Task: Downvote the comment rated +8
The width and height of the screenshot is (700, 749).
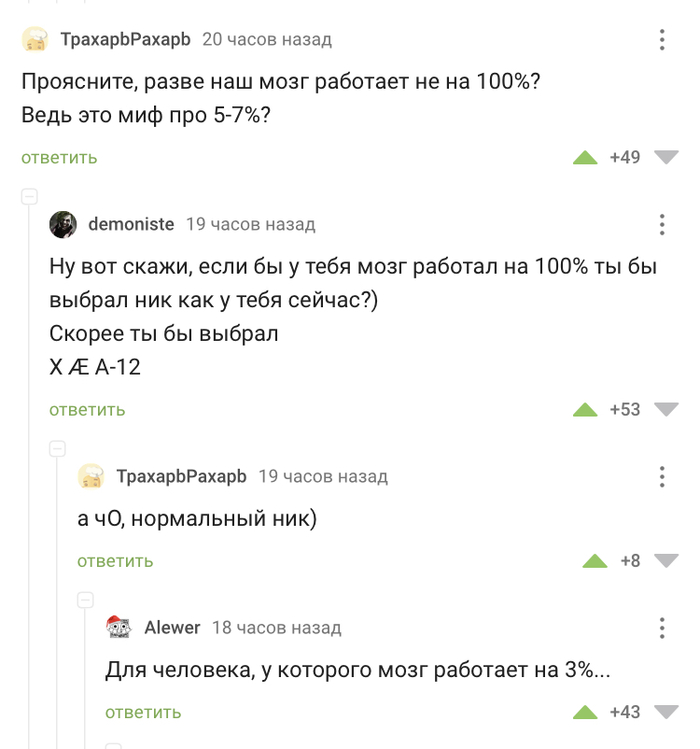Action: tap(666, 561)
